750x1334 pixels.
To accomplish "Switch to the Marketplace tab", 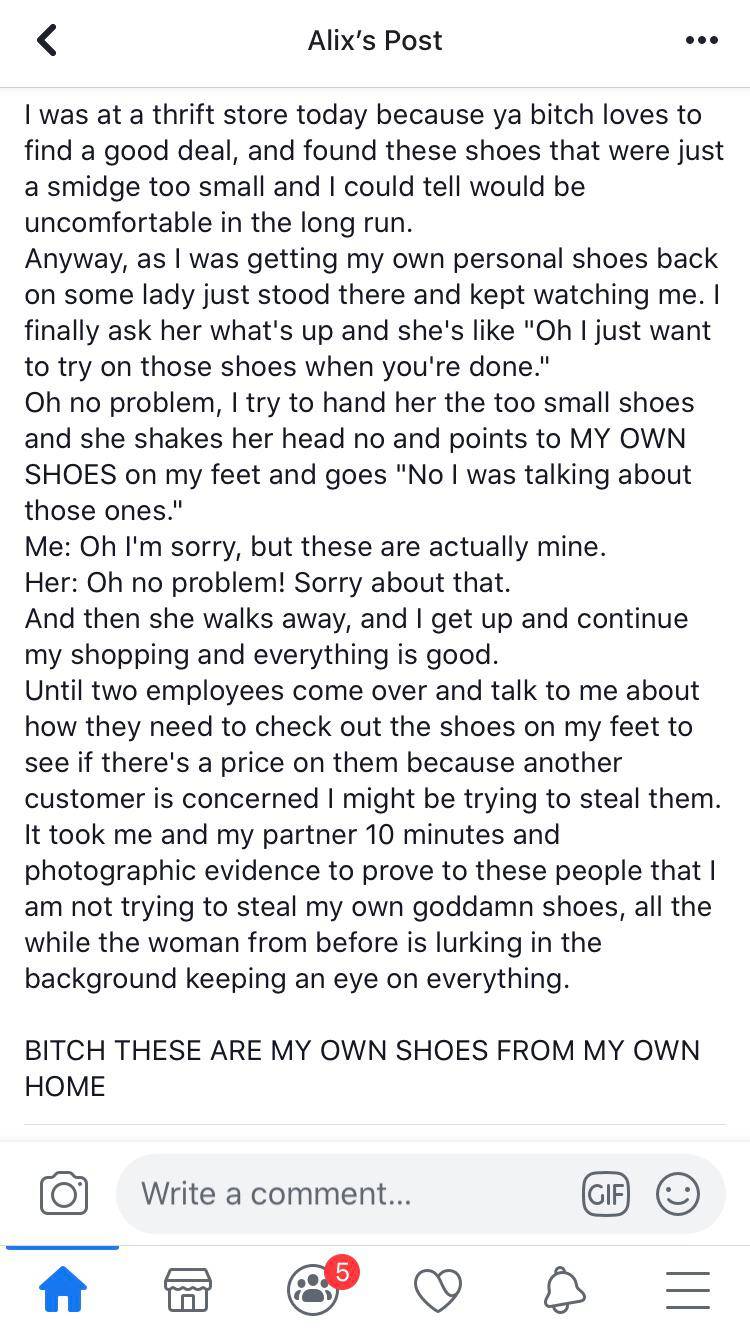I will coord(187,1290).
